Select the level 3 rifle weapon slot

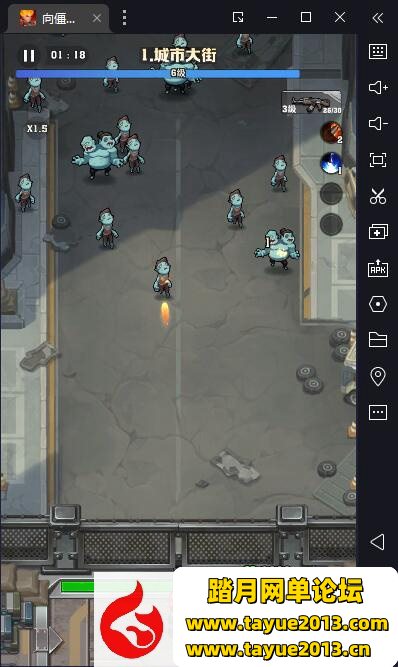pyautogui.click(x=312, y=103)
